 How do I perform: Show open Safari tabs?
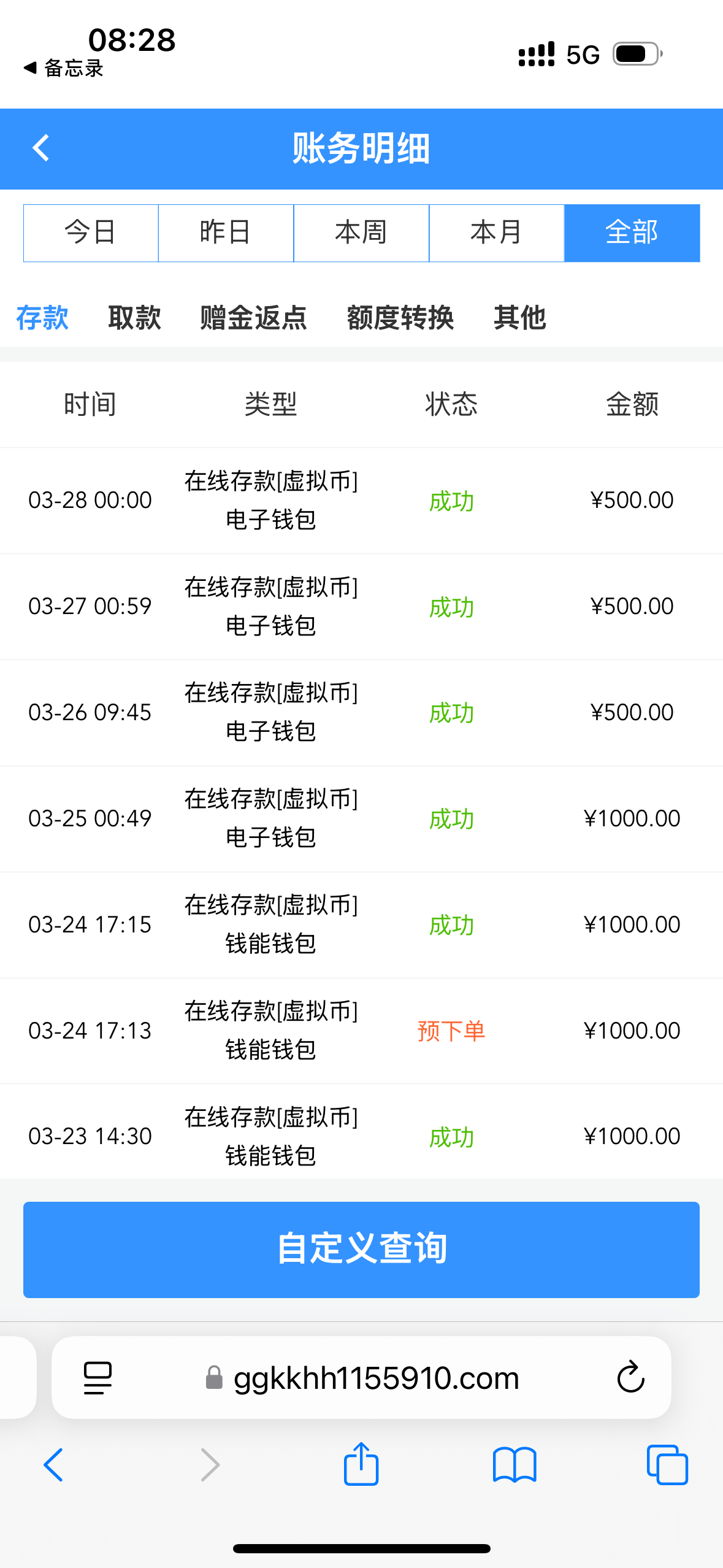(667, 1465)
